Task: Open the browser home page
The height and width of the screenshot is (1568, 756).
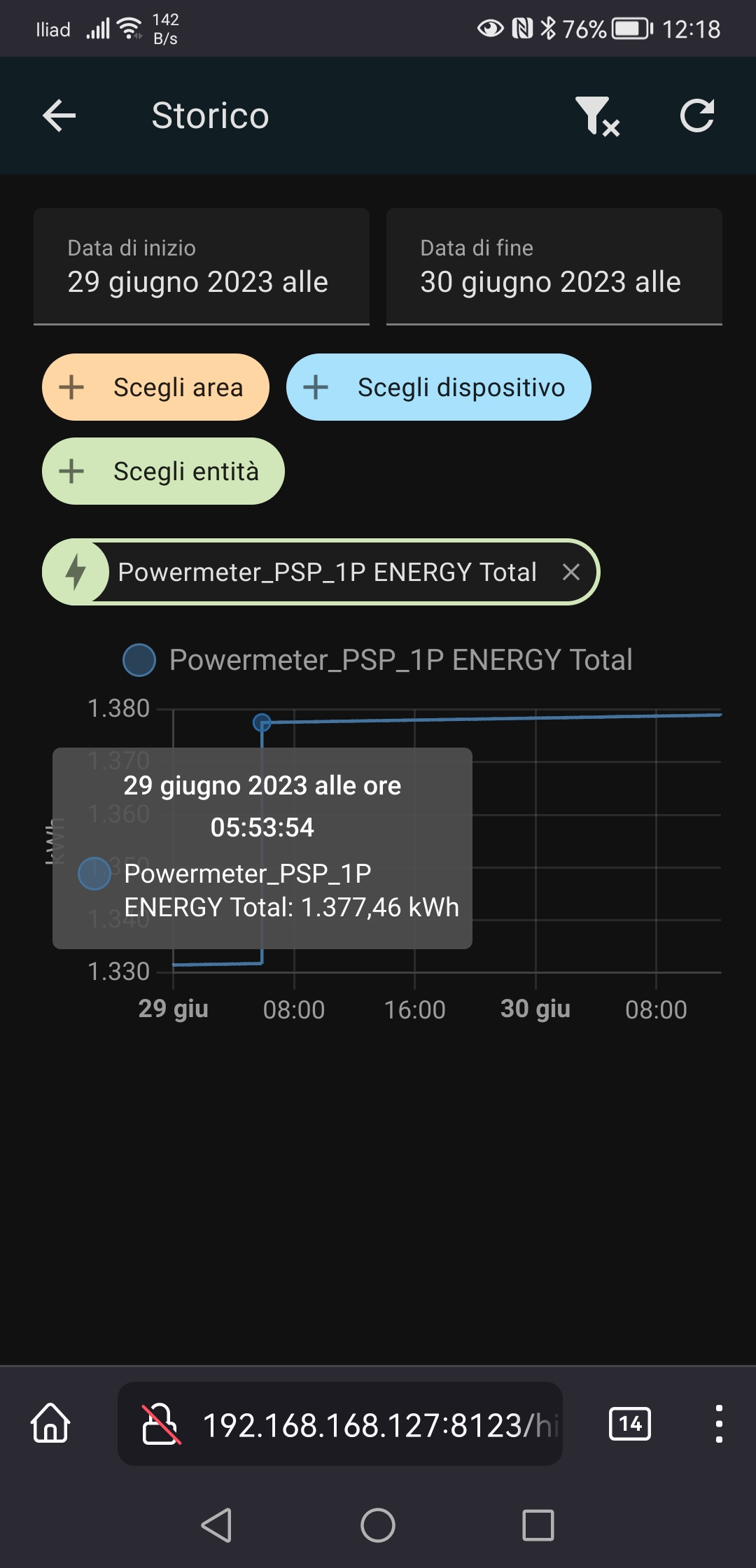Action: coord(50,1424)
